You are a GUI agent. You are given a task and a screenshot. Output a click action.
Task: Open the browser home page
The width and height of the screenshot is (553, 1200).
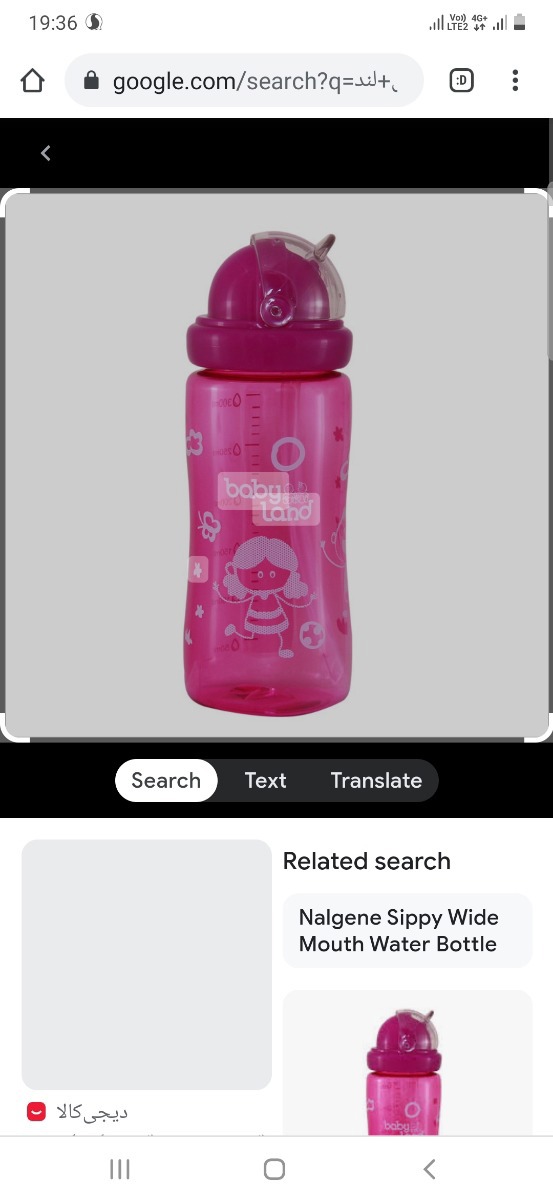(x=32, y=81)
